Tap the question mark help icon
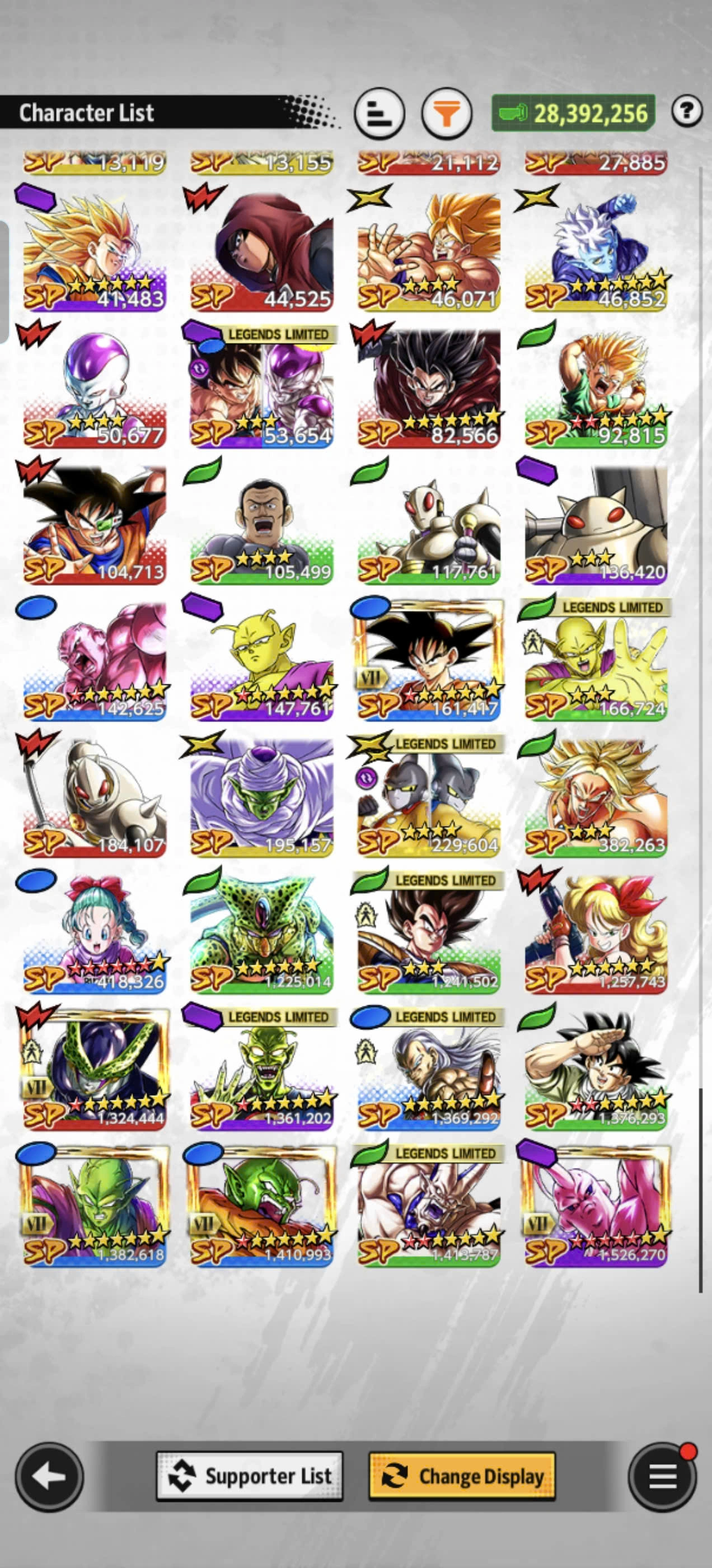Screen dimensions: 712x1568 click(686, 111)
